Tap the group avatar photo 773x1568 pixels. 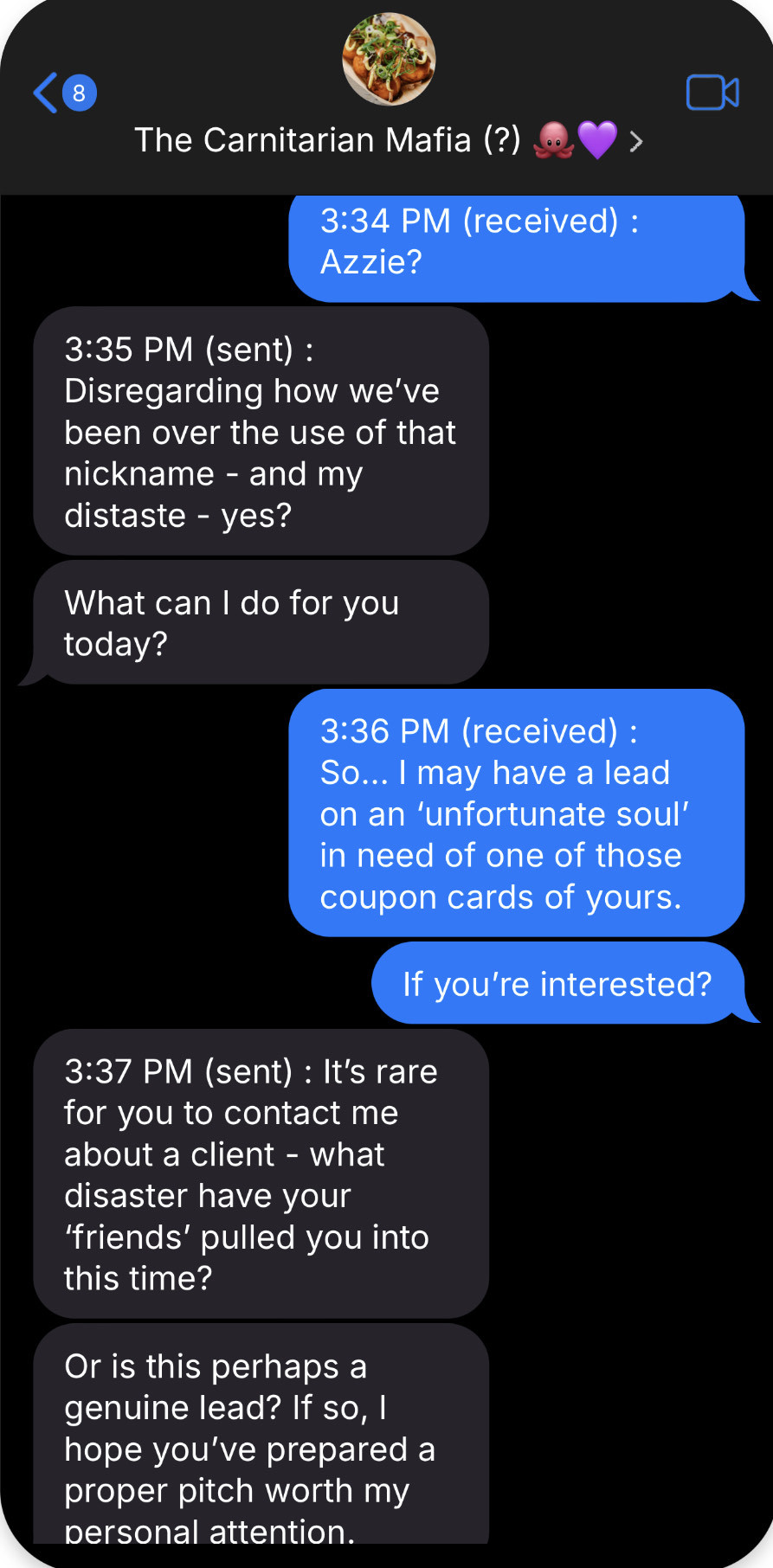(389, 59)
